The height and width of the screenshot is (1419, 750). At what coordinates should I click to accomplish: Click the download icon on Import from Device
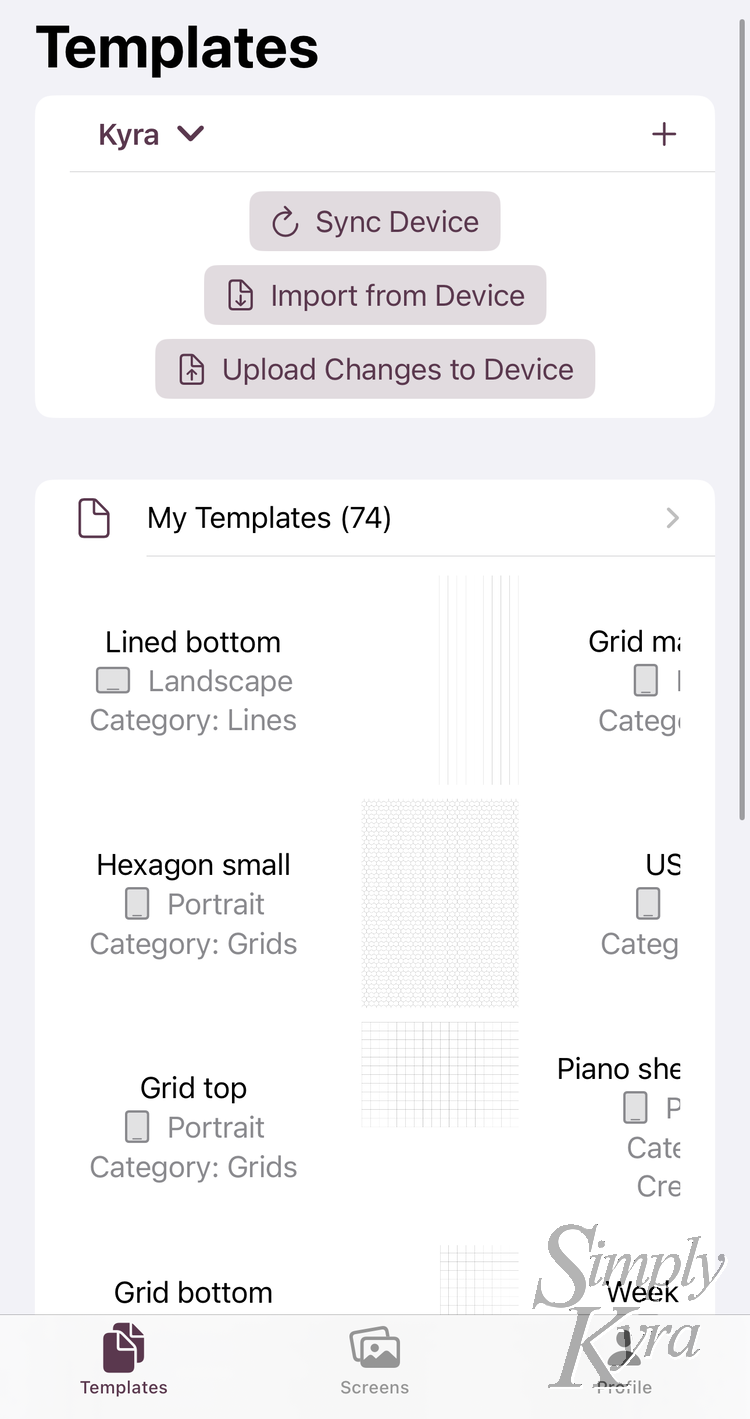point(240,295)
